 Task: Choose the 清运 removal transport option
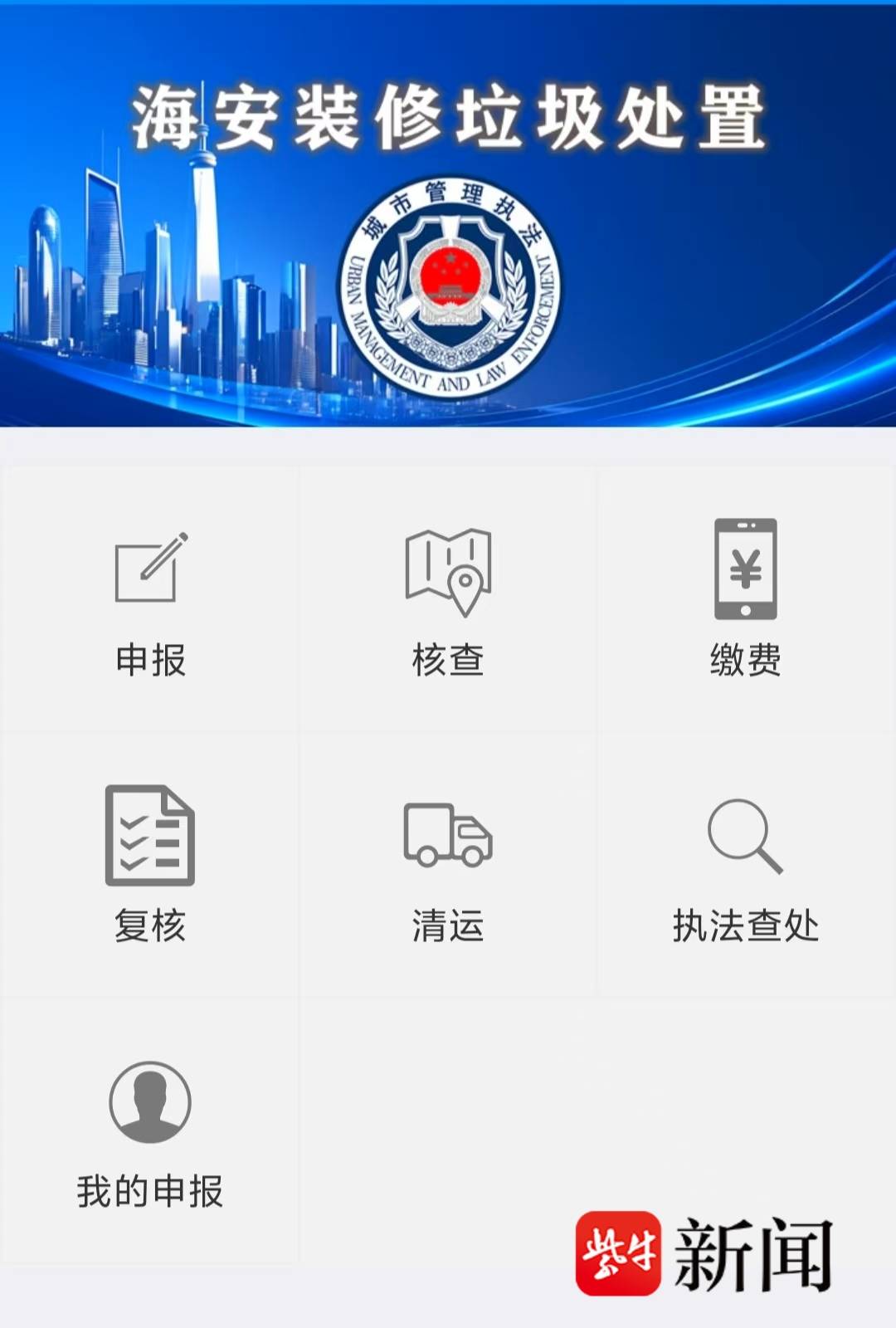tap(448, 865)
